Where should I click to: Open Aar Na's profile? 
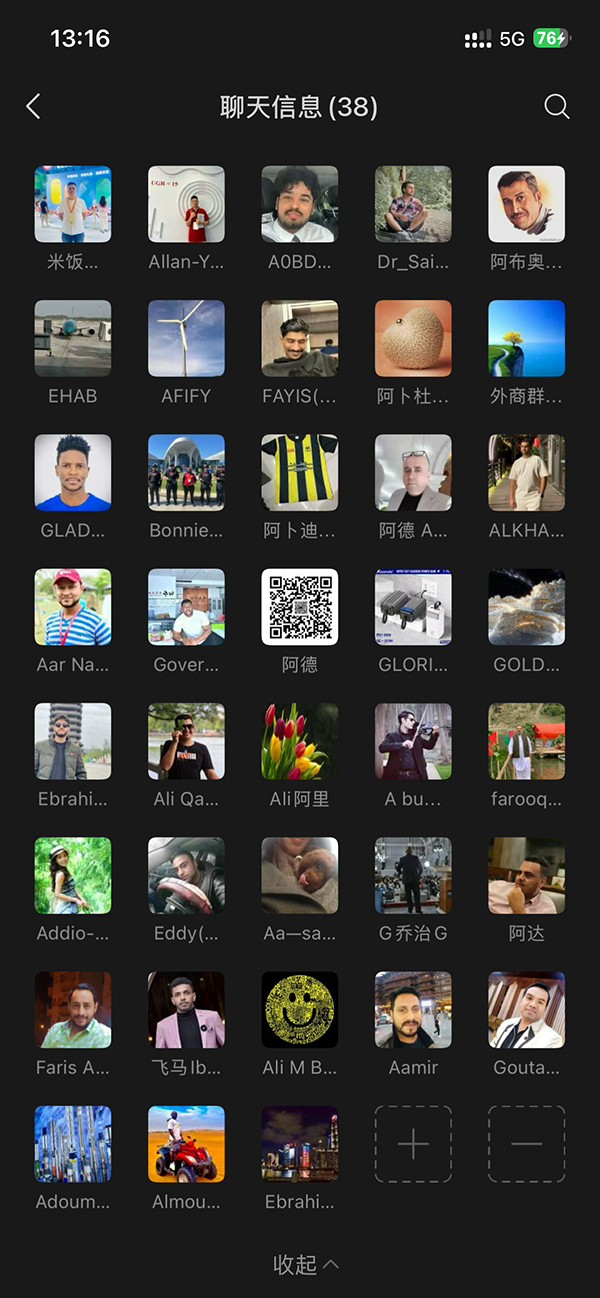coord(73,607)
